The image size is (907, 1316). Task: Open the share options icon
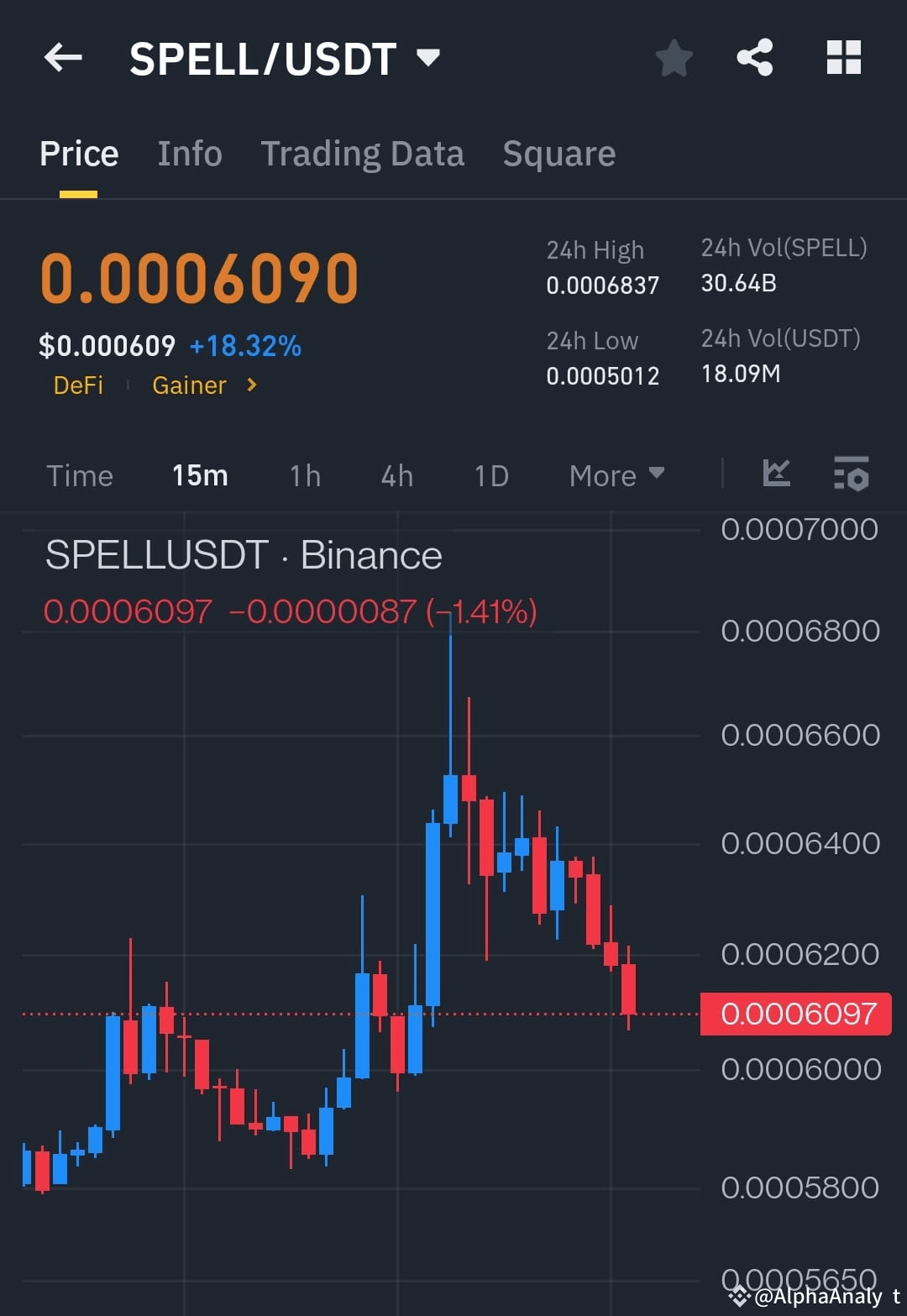coord(754,57)
